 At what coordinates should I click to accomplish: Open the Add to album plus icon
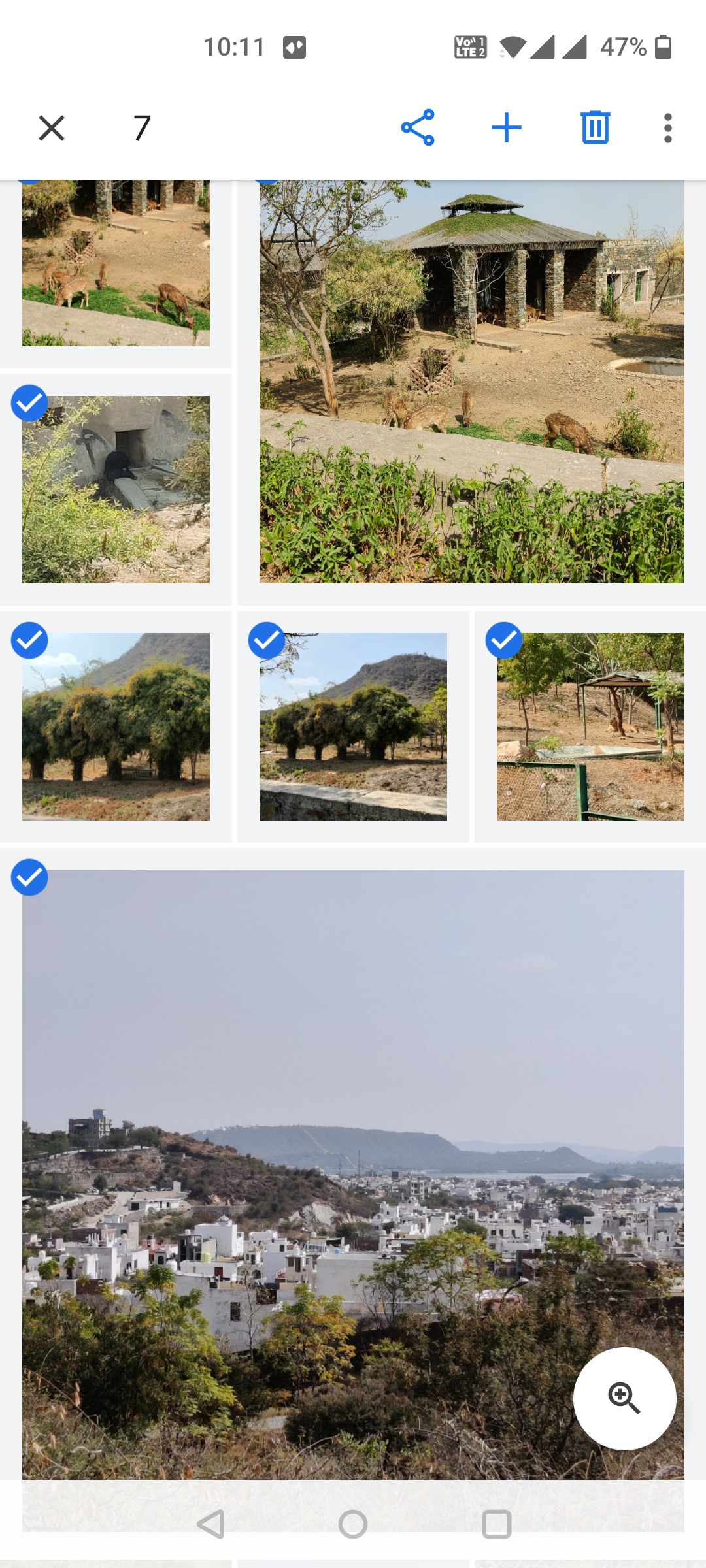(x=508, y=128)
